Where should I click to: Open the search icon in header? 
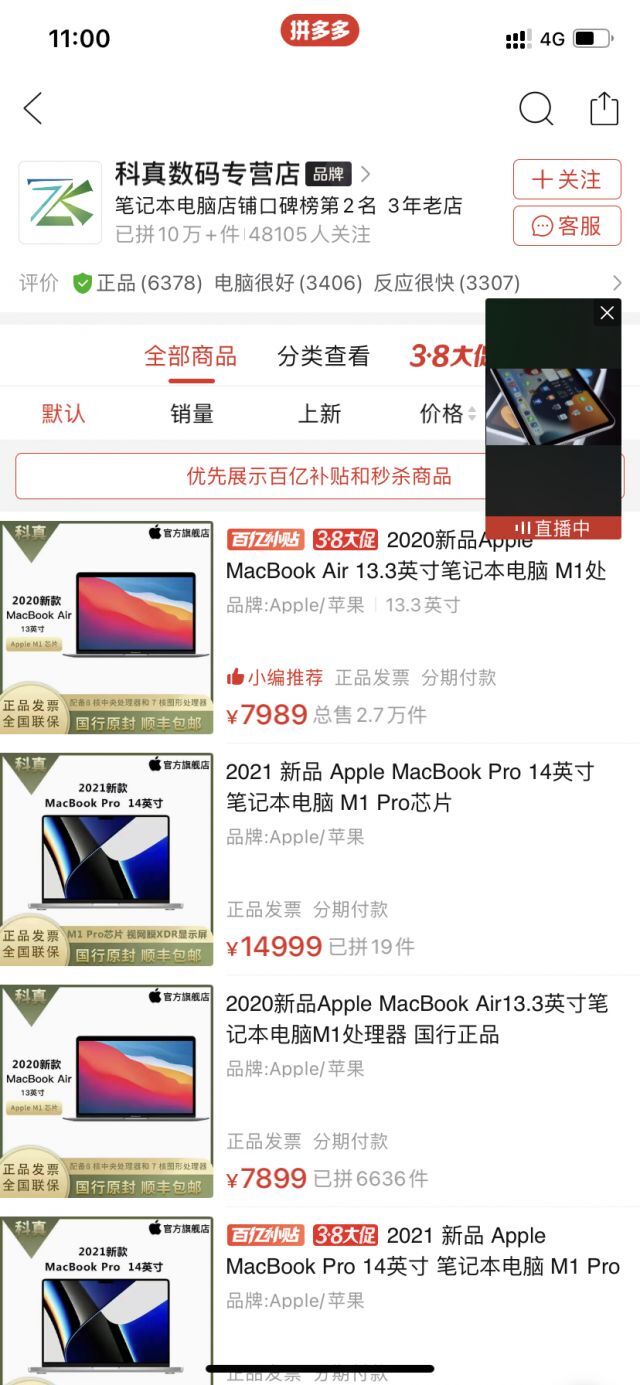click(536, 108)
